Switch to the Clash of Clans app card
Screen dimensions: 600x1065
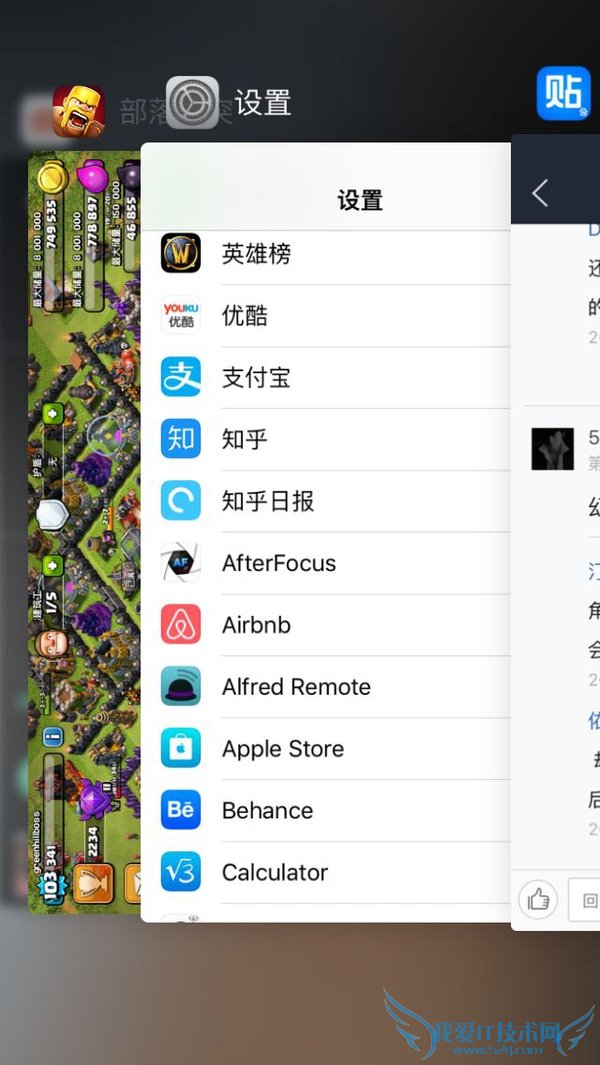[x=85, y=530]
